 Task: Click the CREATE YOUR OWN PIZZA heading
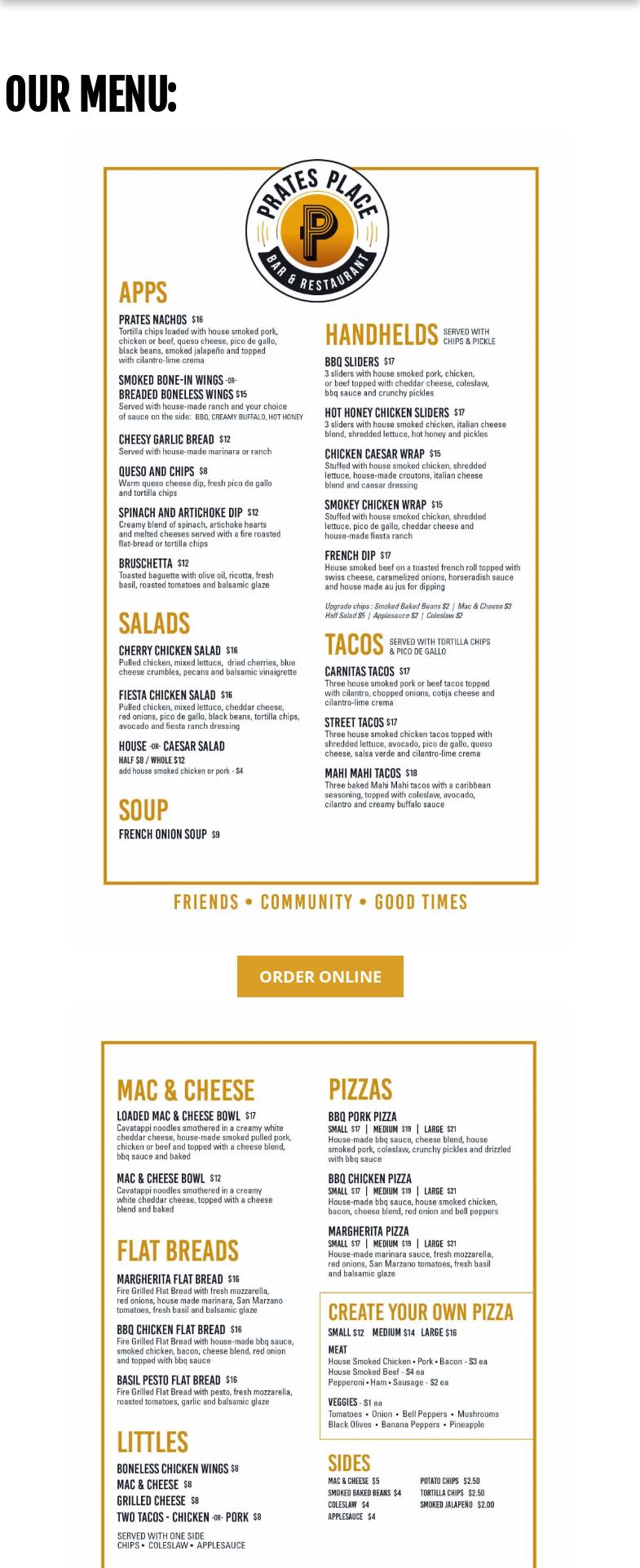click(x=422, y=1313)
